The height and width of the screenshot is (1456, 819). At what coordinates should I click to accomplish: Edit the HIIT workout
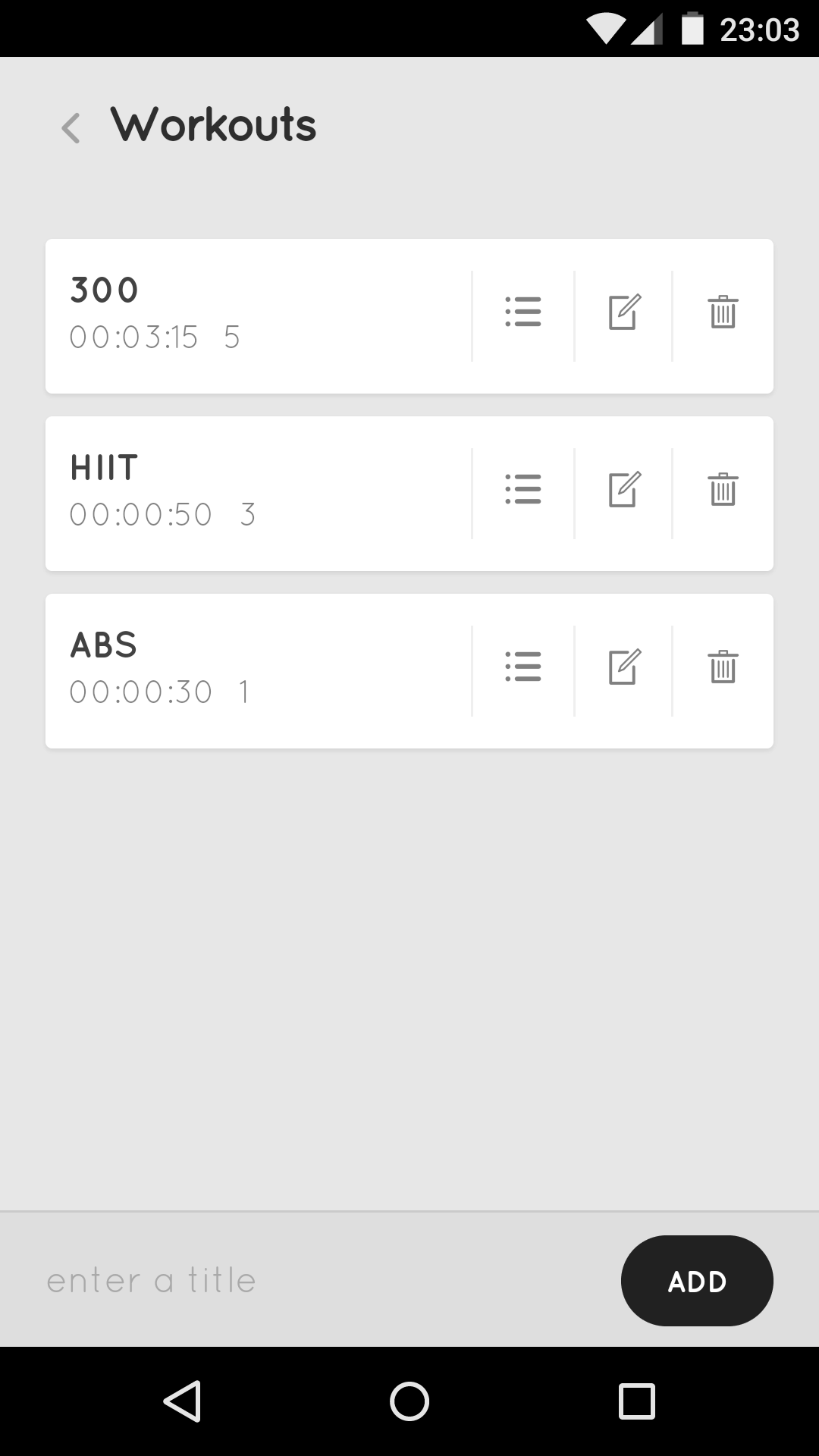coord(625,489)
